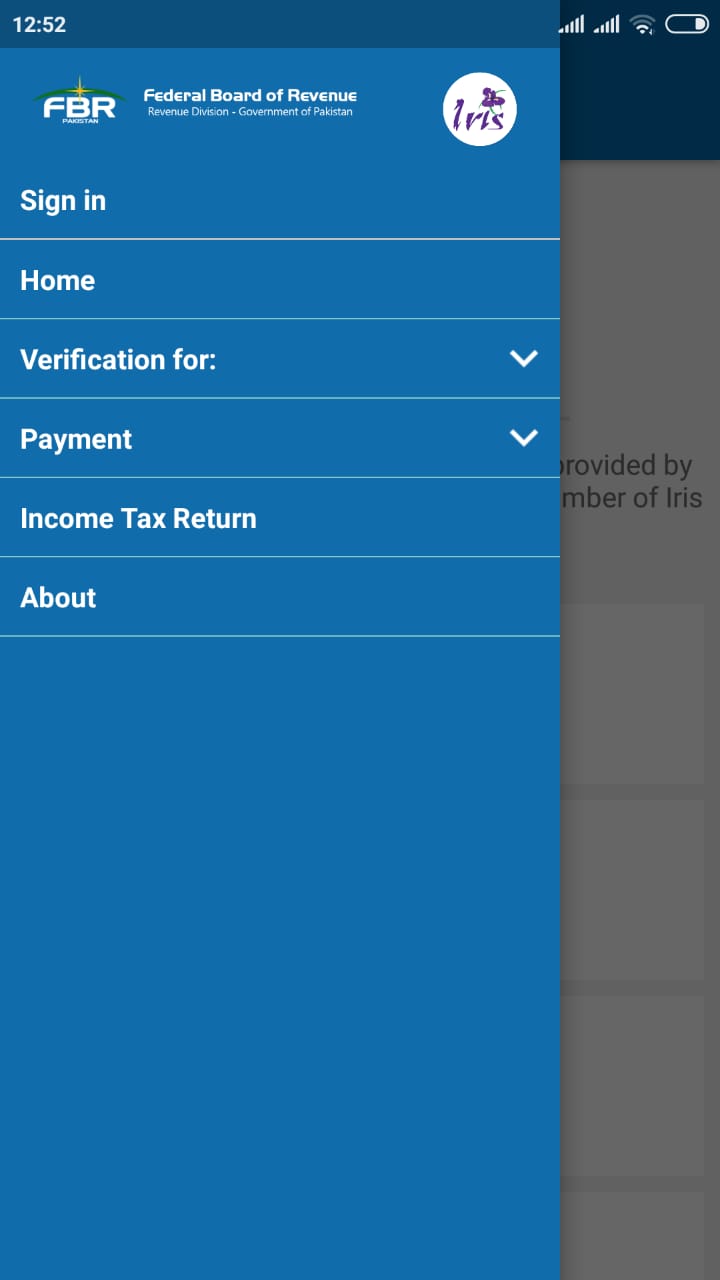Viewport: 720px width, 1280px height.
Task: Open Income Tax Return
Action: point(138,518)
